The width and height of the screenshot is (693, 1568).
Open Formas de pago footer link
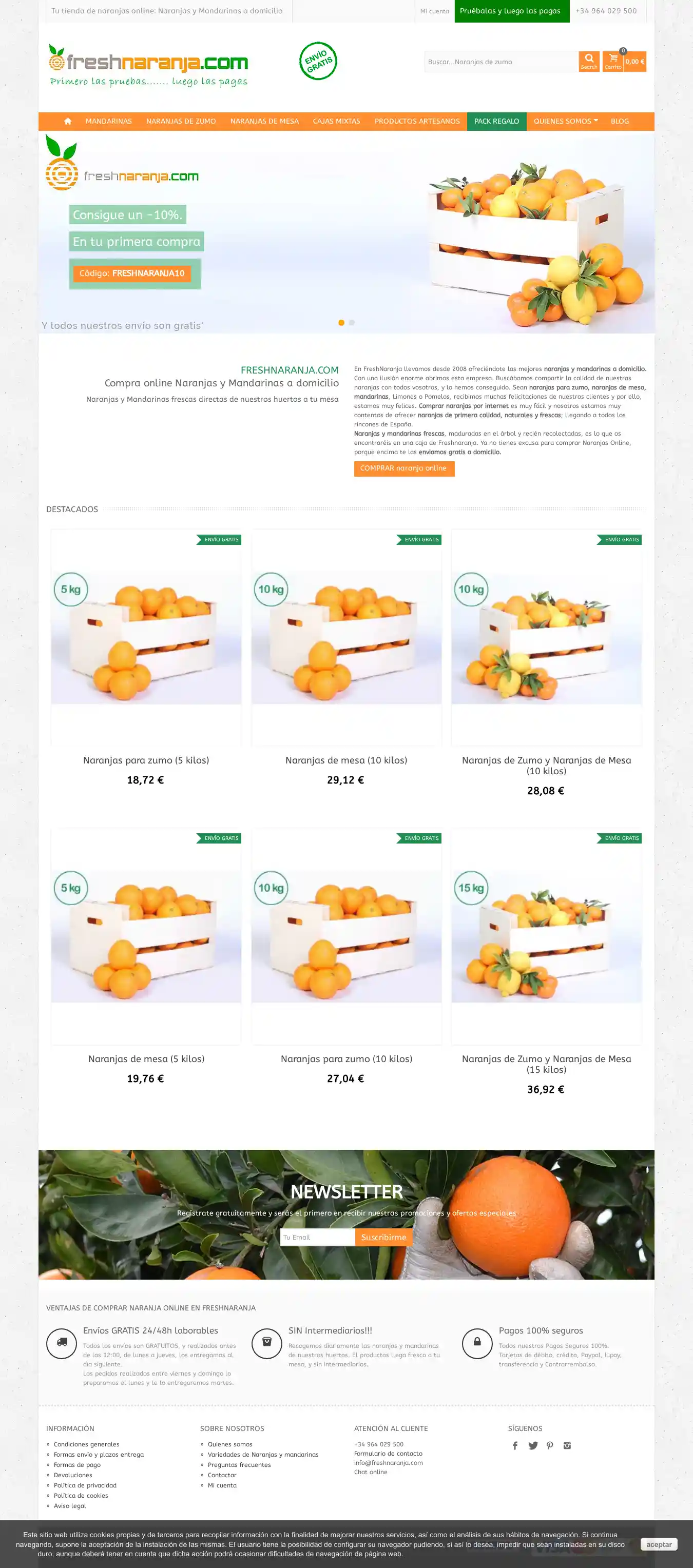pyautogui.click(x=78, y=1464)
